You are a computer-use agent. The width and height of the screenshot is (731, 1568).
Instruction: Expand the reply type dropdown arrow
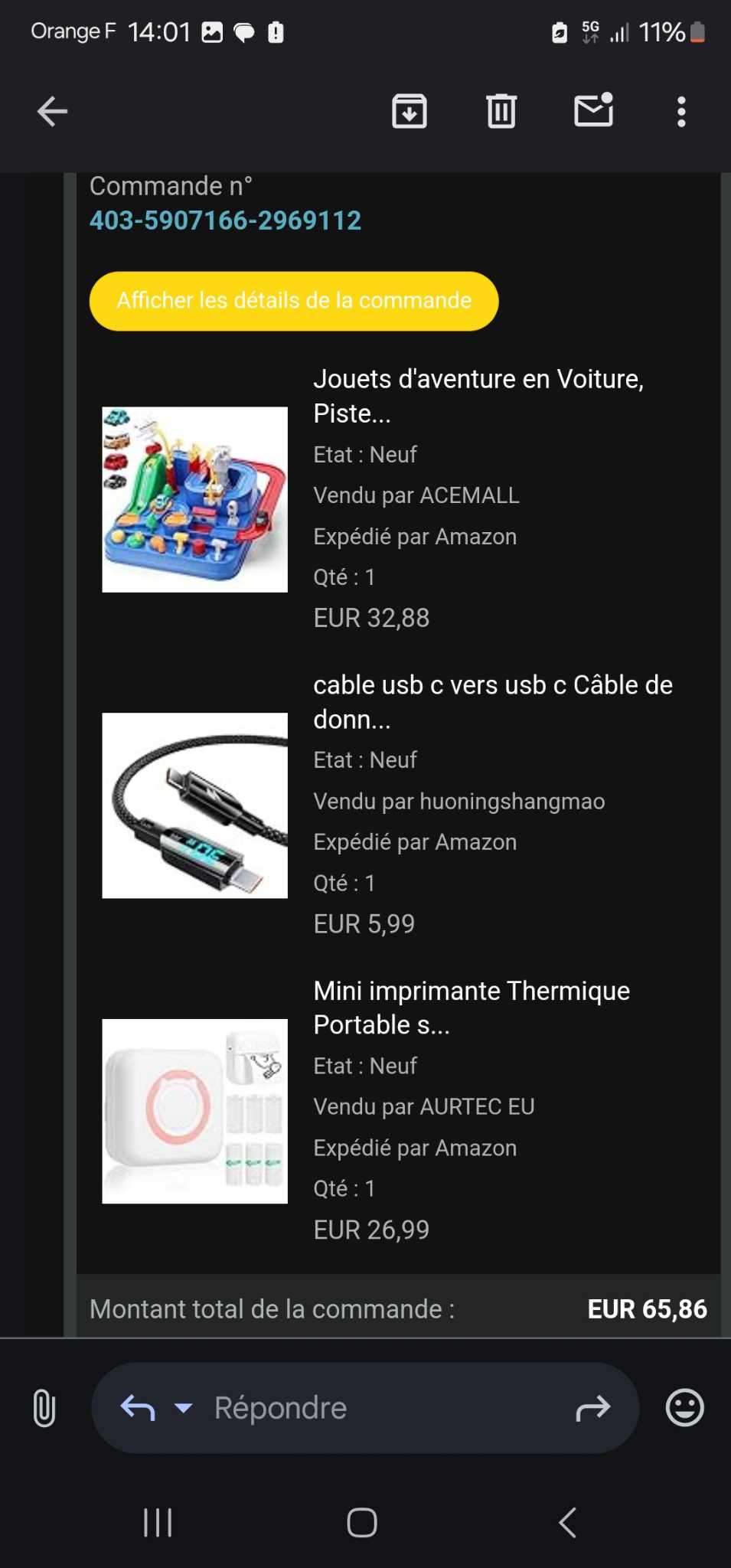tap(184, 1407)
